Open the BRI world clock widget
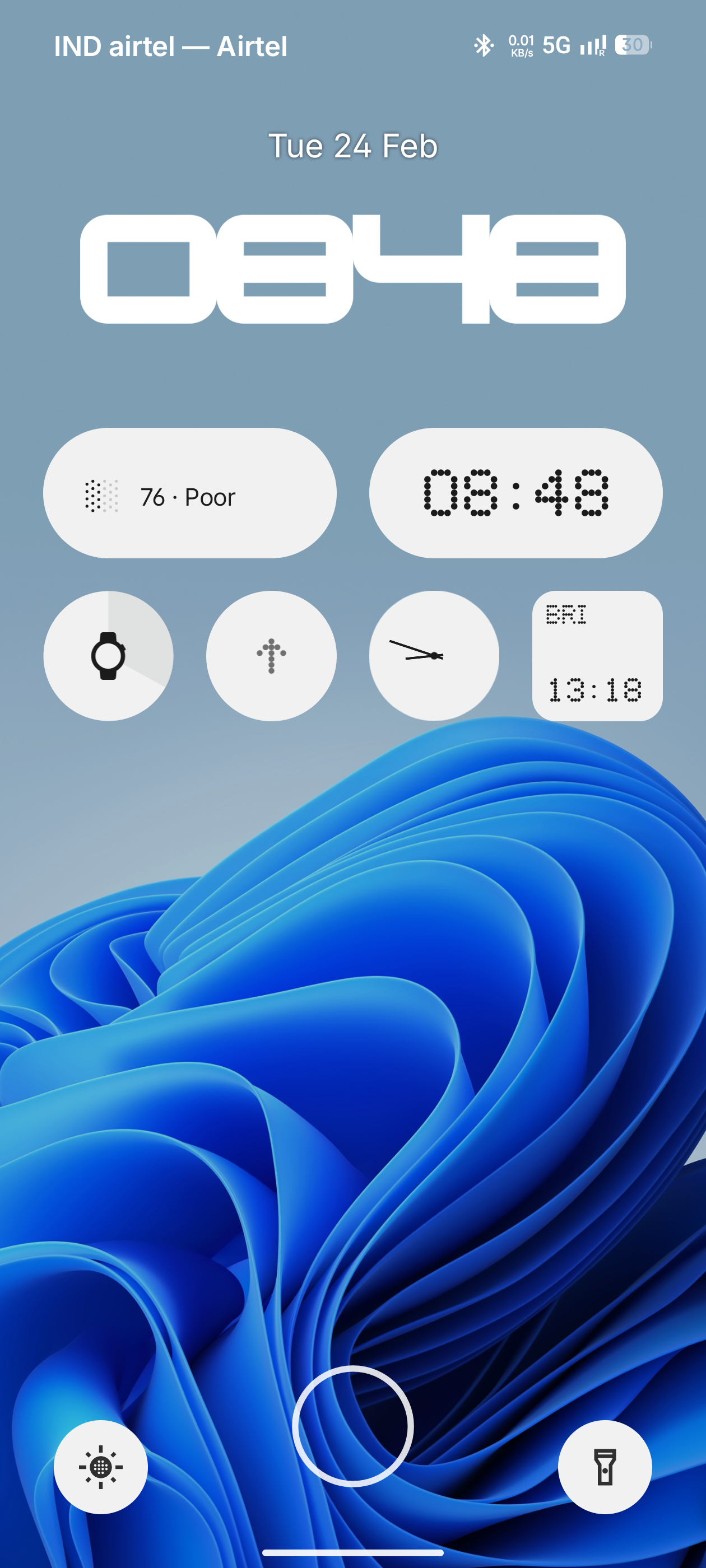This screenshot has width=706, height=1568. tap(597, 656)
